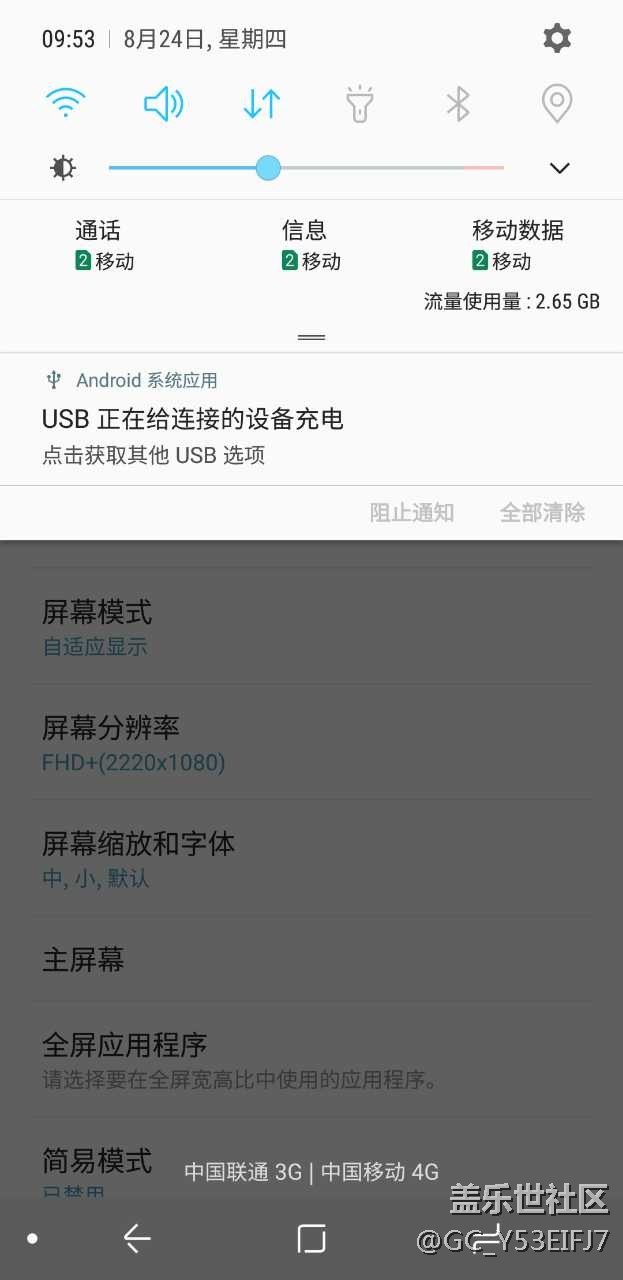The image size is (623, 1280).
Task: Tap 阻止通知 to block notifications
Action: tap(411, 513)
